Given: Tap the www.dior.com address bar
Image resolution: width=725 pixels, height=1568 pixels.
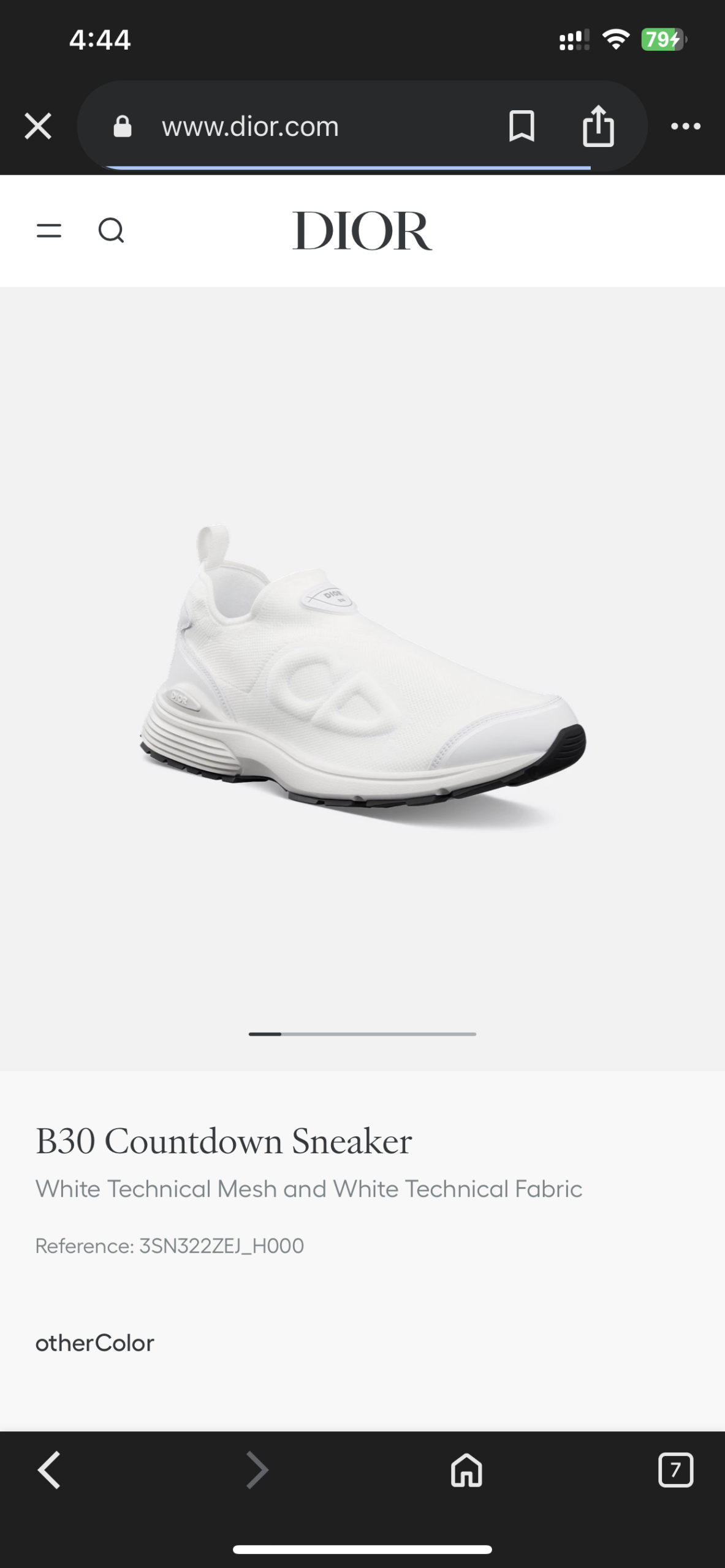Looking at the screenshot, I should [250, 127].
